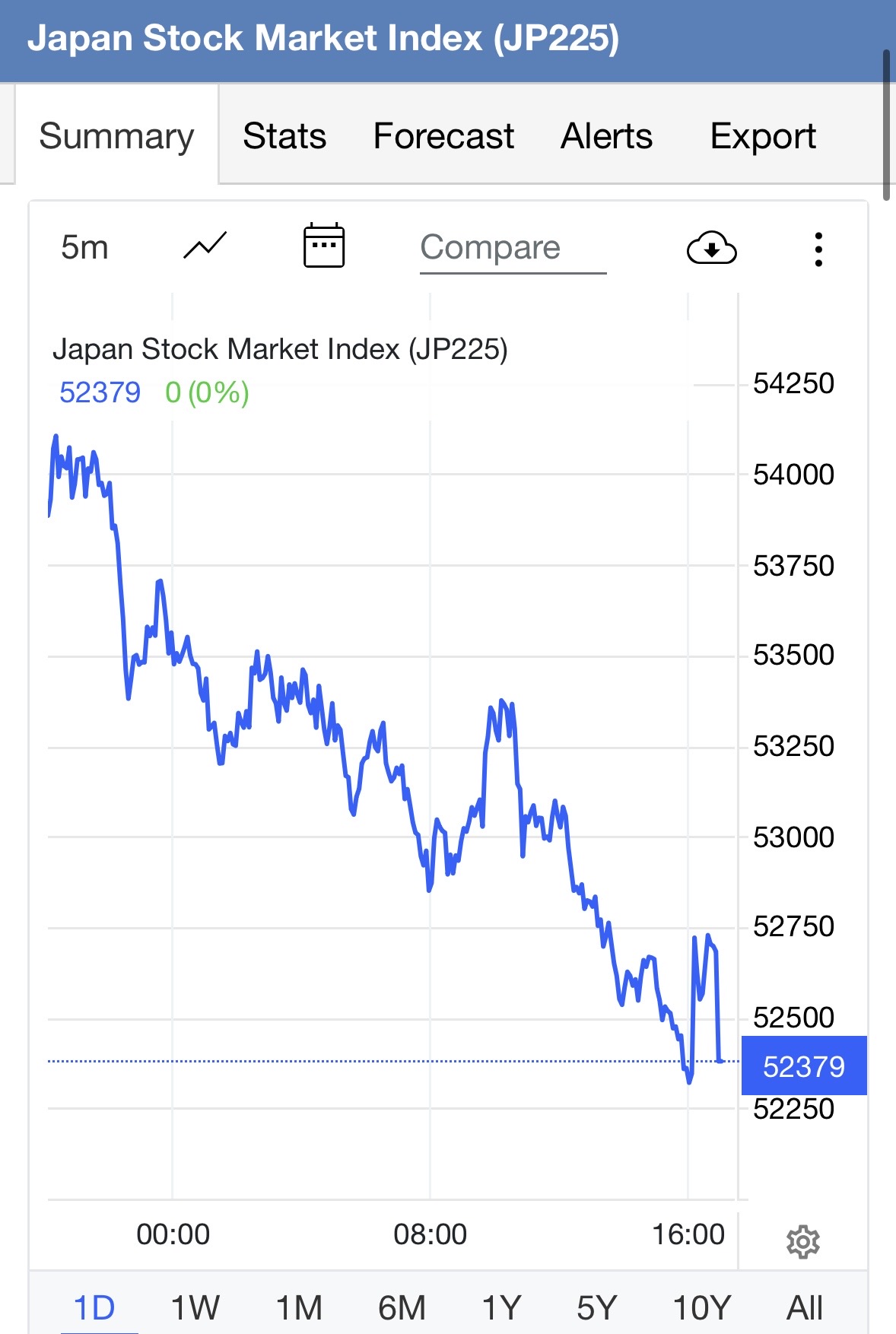Show All historical data range
Image resolution: width=896 pixels, height=1334 pixels.
pyautogui.click(x=805, y=1308)
